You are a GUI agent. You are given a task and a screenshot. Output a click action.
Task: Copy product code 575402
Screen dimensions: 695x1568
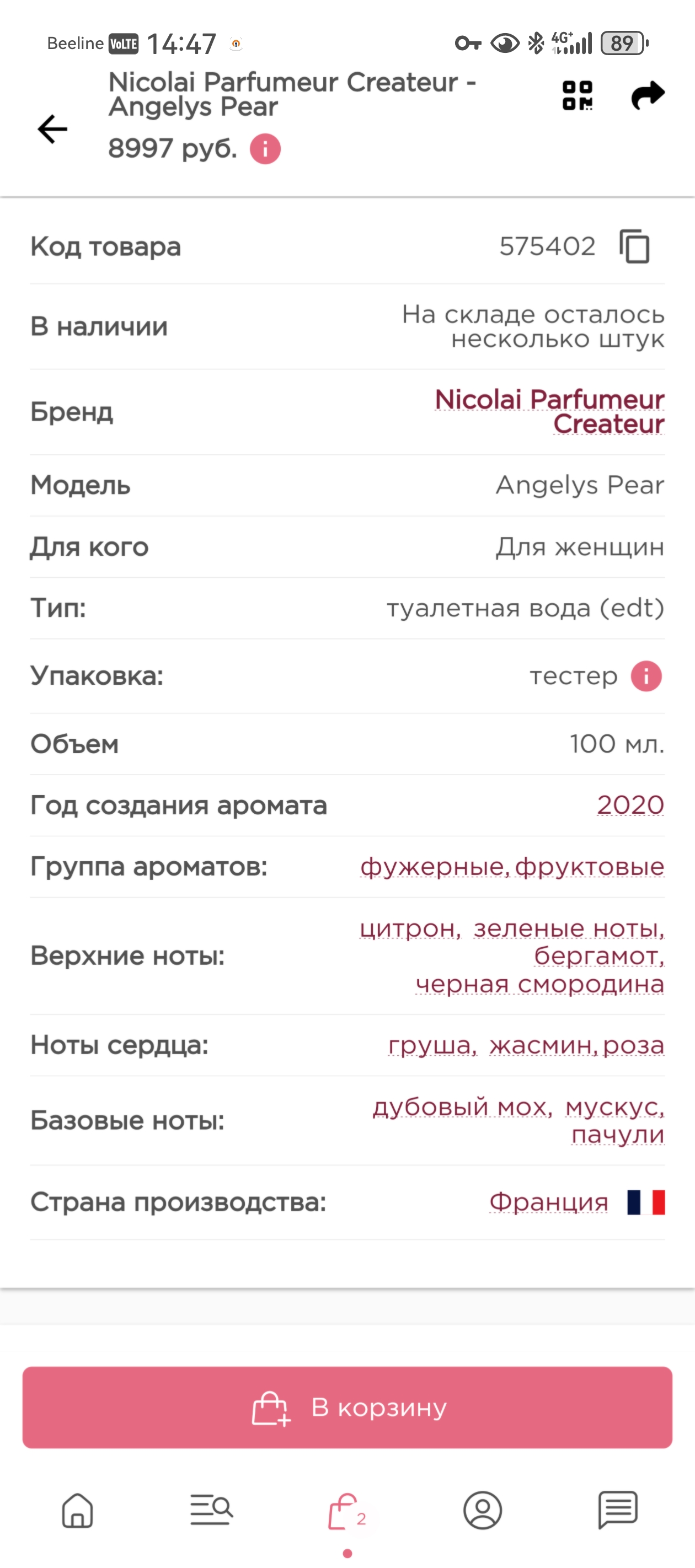pyautogui.click(x=635, y=246)
